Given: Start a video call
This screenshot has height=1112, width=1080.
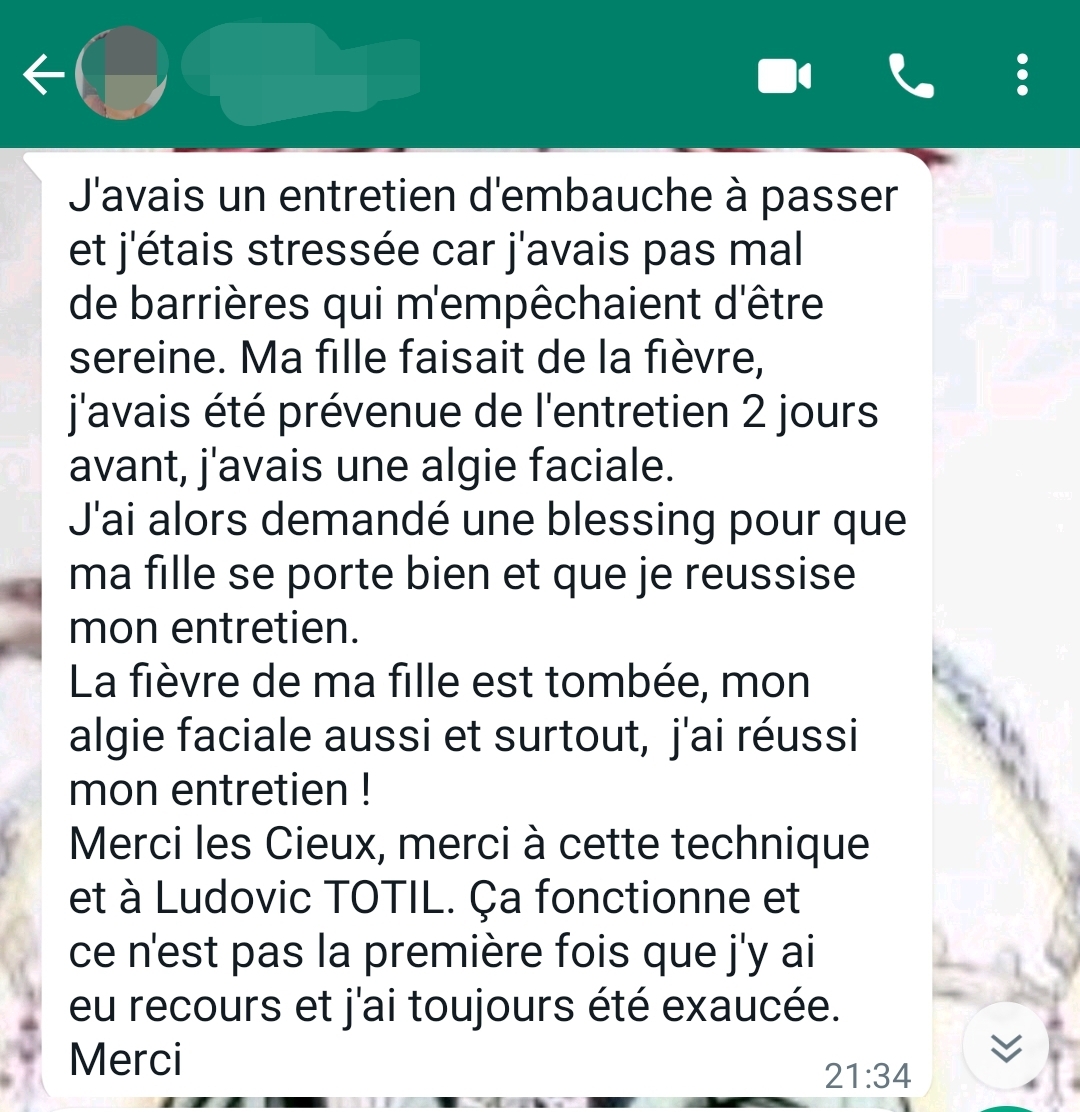Looking at the screenshot, I should point(784,76).
